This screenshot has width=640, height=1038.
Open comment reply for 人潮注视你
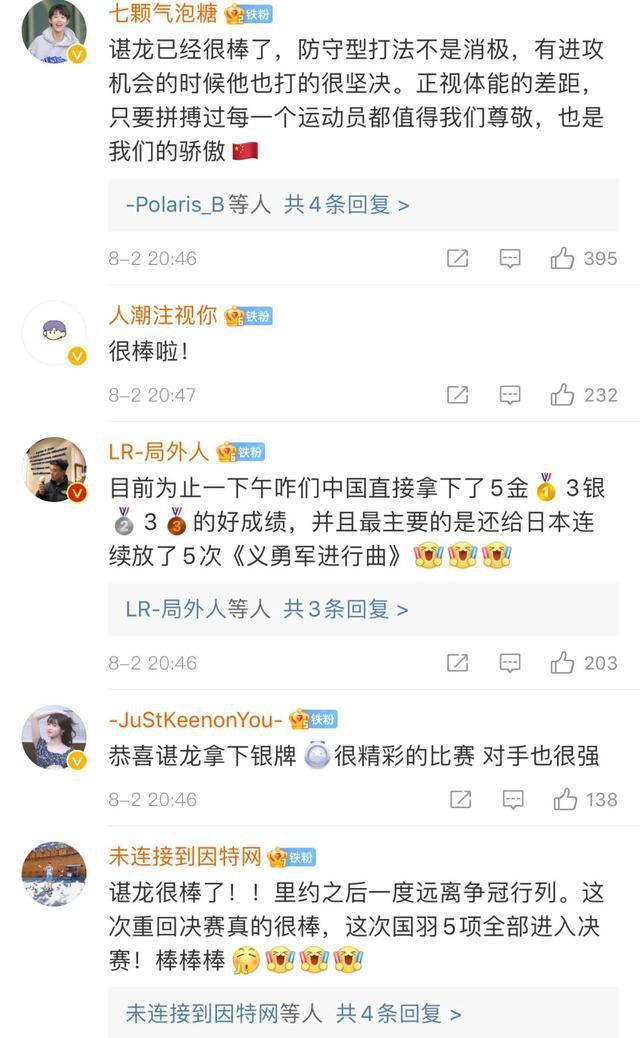(x=510, y=395)
